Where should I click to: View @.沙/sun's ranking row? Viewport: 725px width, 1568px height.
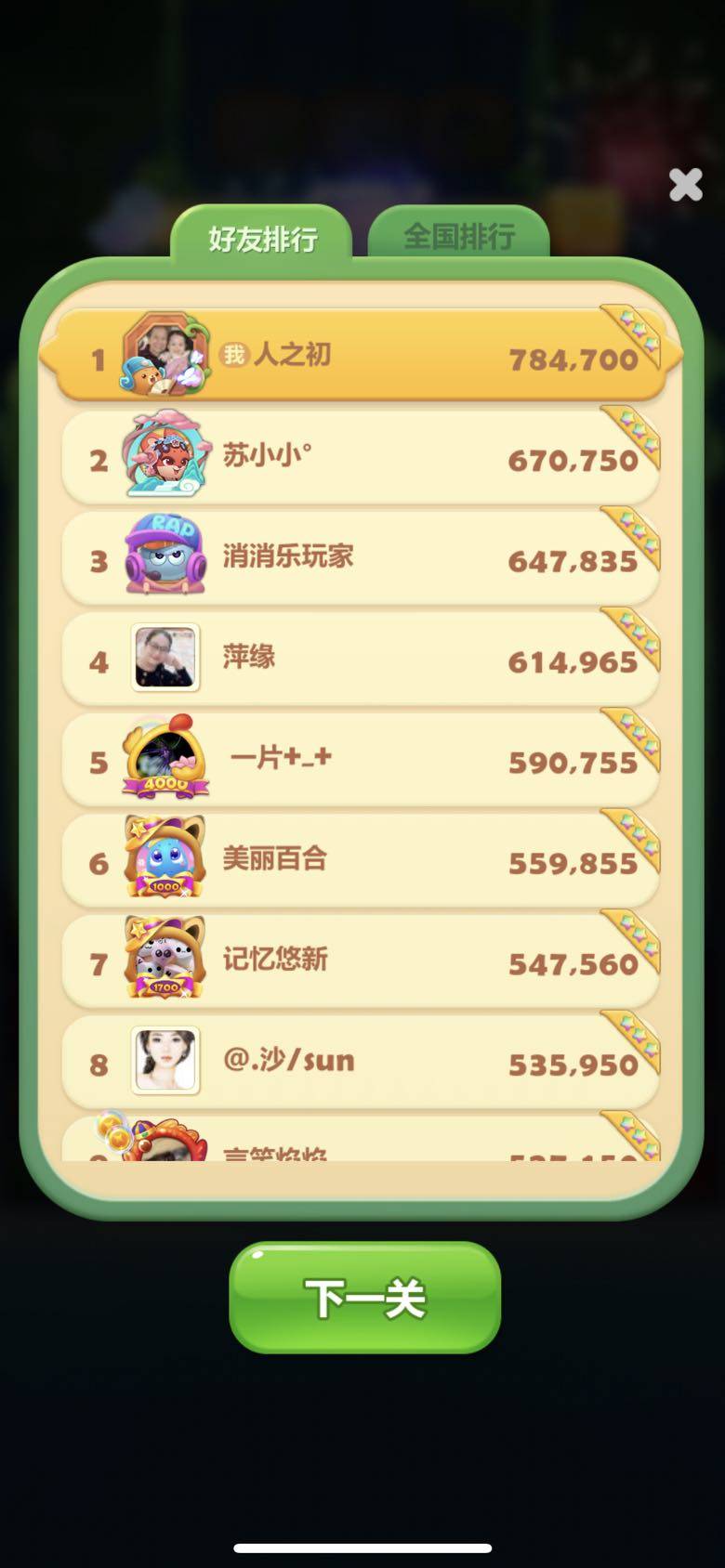click(361, 1062)
